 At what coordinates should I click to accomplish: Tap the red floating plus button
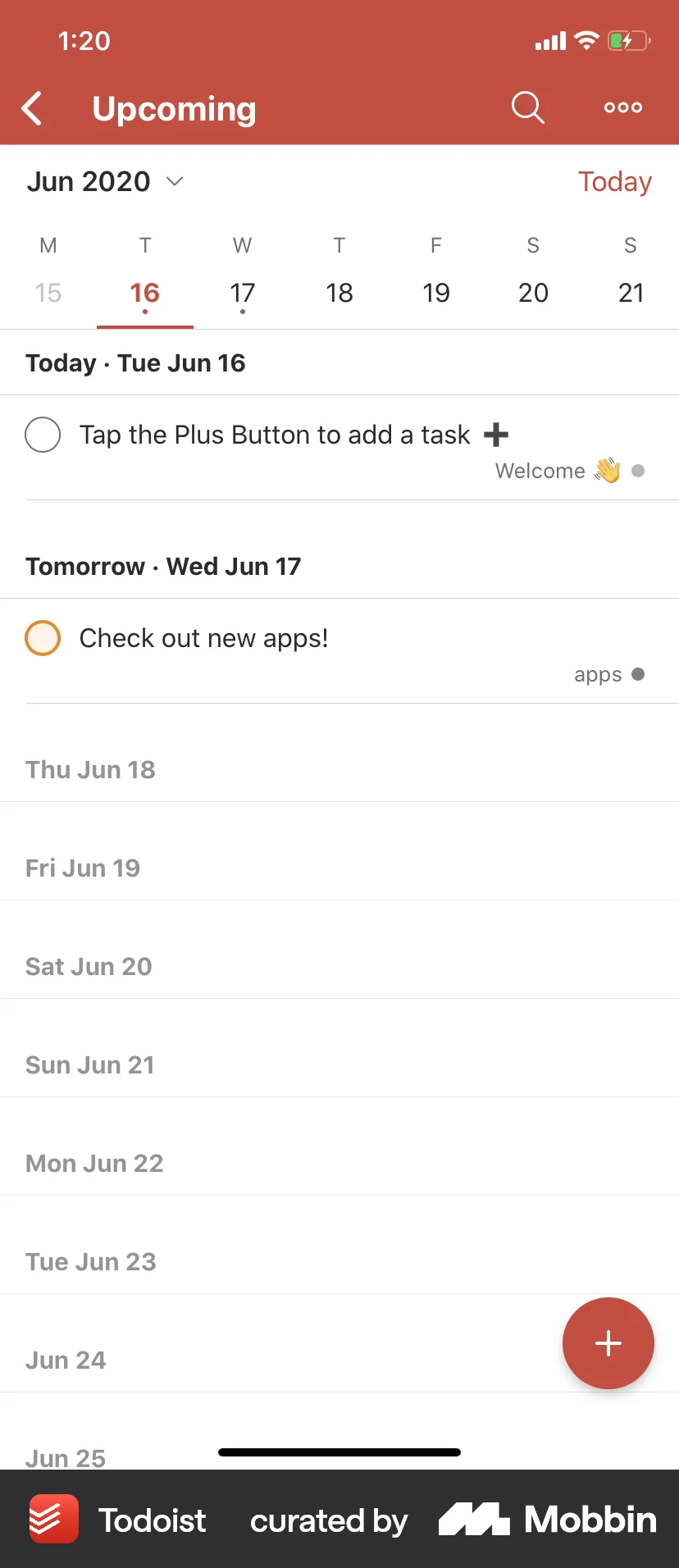point(608,1343)
